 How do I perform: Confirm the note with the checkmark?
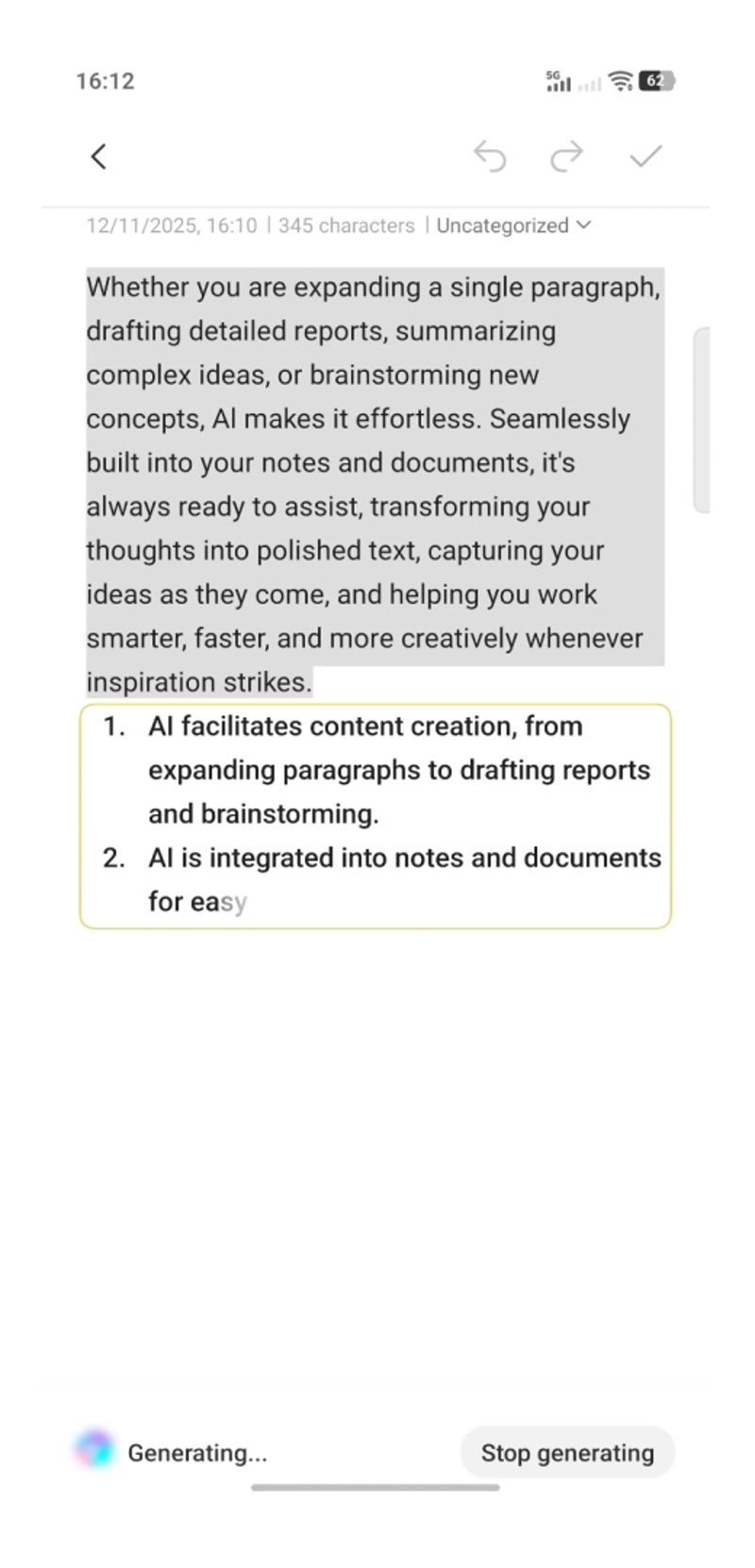[646, 156]
